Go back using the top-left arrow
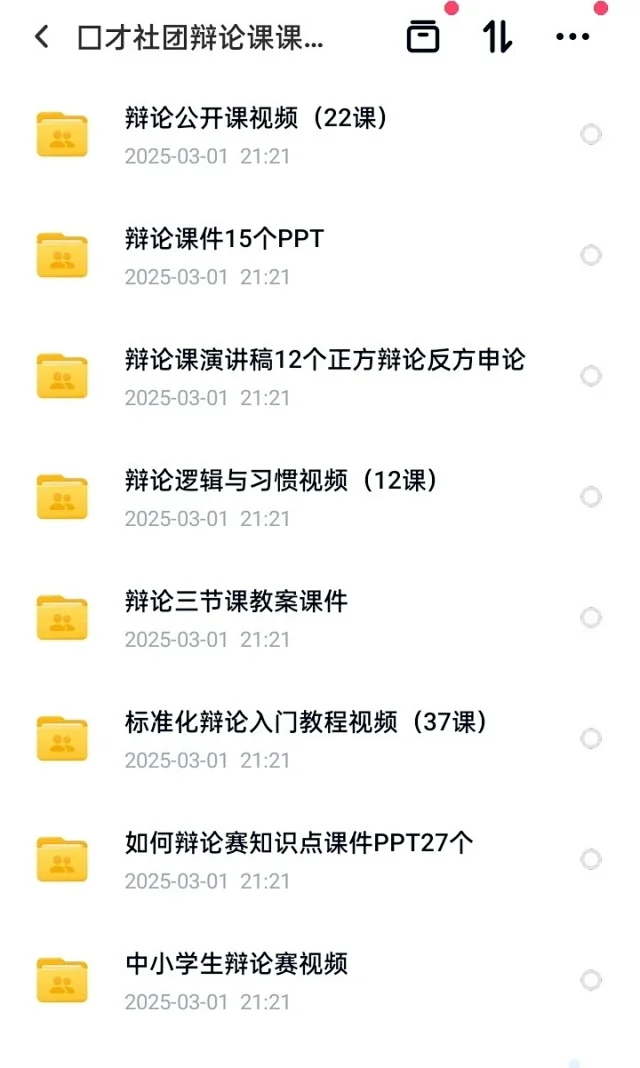The image size is (640, 1068). [42, 37]
